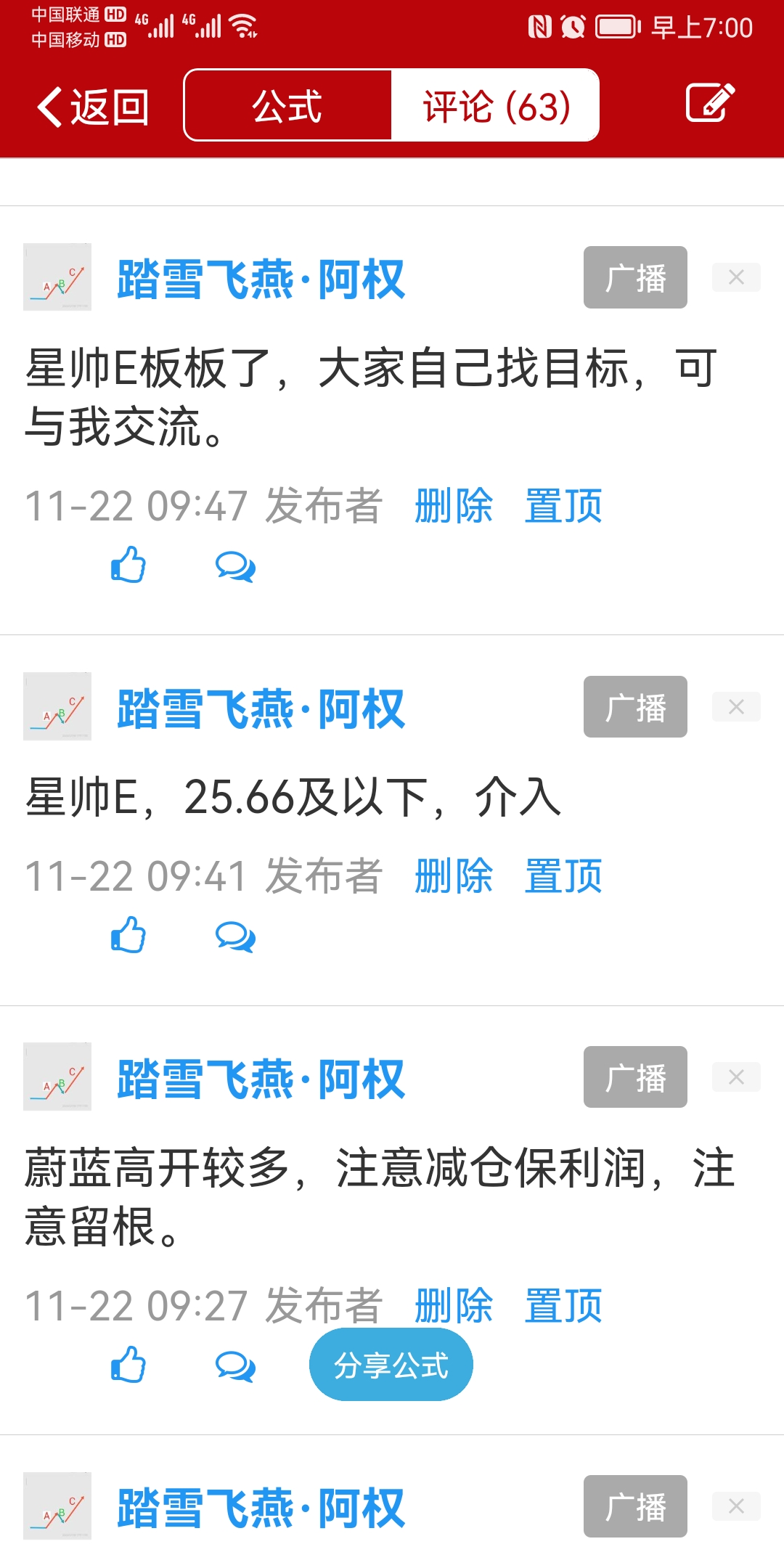
Task: Delete the comment posted at 09:47
Action: pos(454,506)
